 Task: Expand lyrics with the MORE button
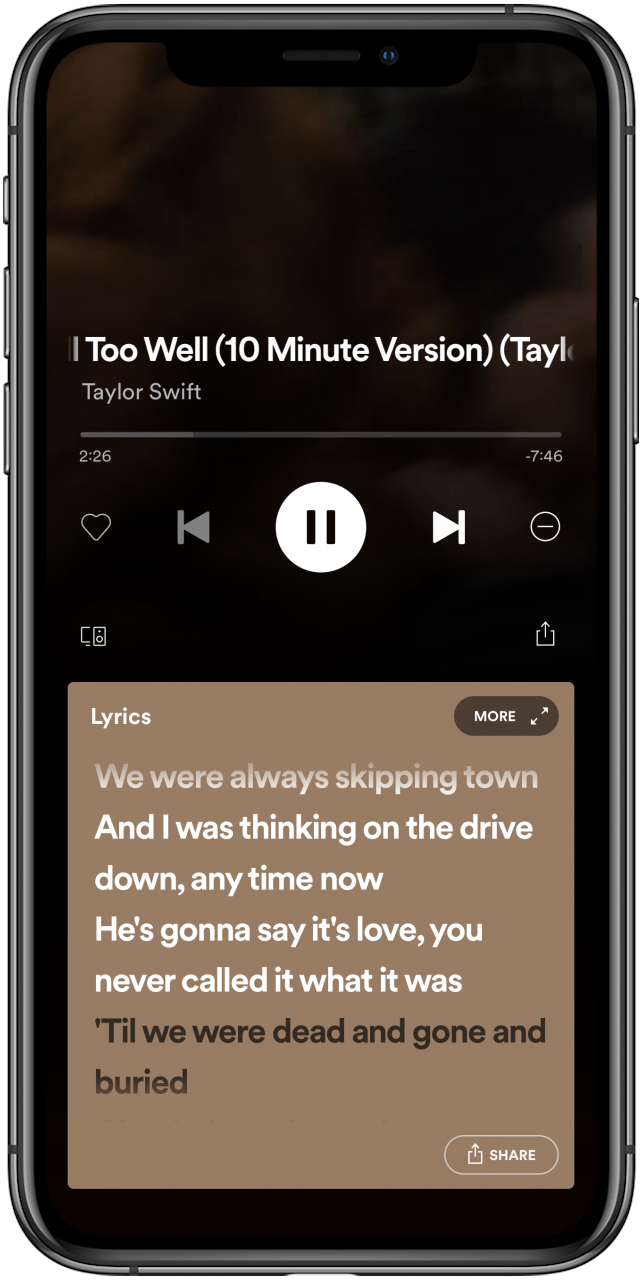[x=506, y=716]
